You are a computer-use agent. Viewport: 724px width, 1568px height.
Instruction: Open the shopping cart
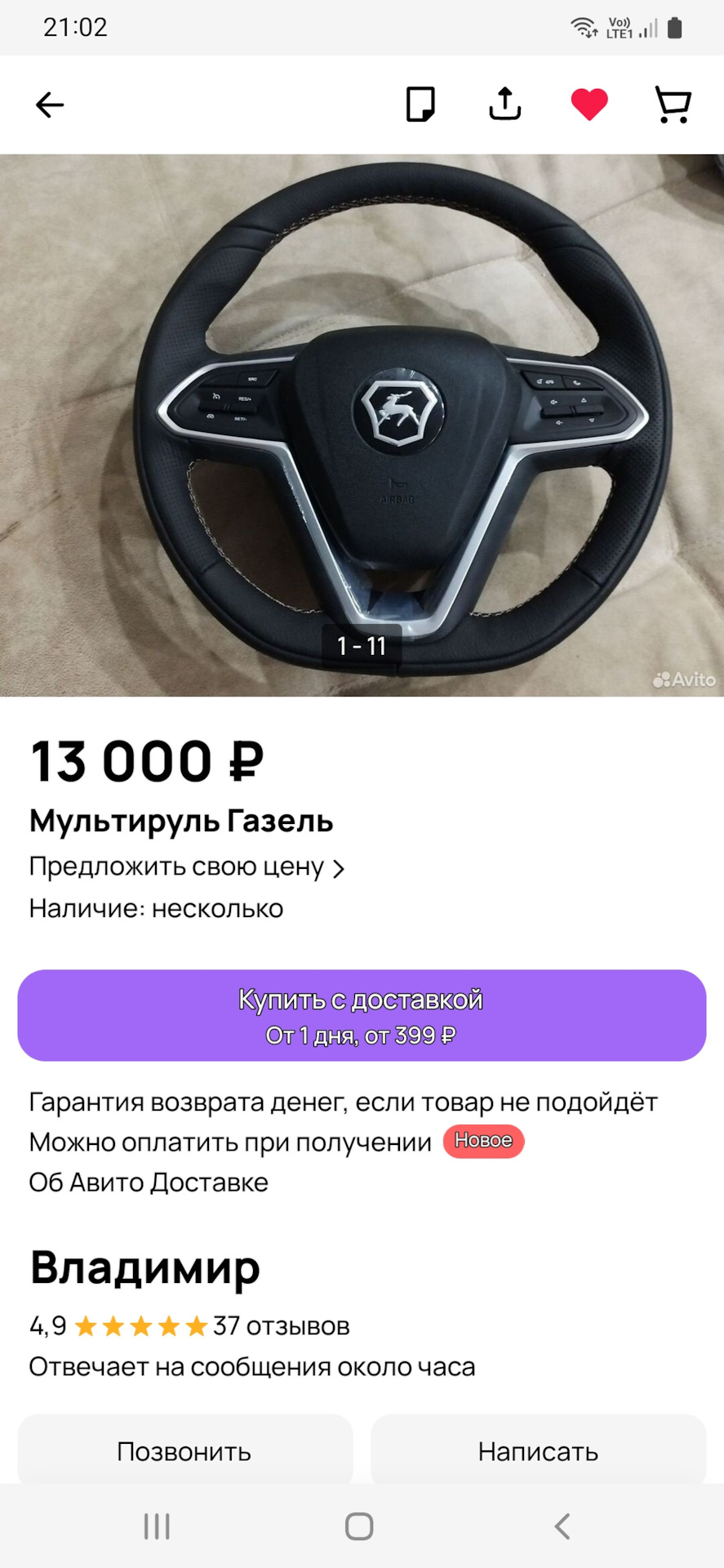point(673,105)
